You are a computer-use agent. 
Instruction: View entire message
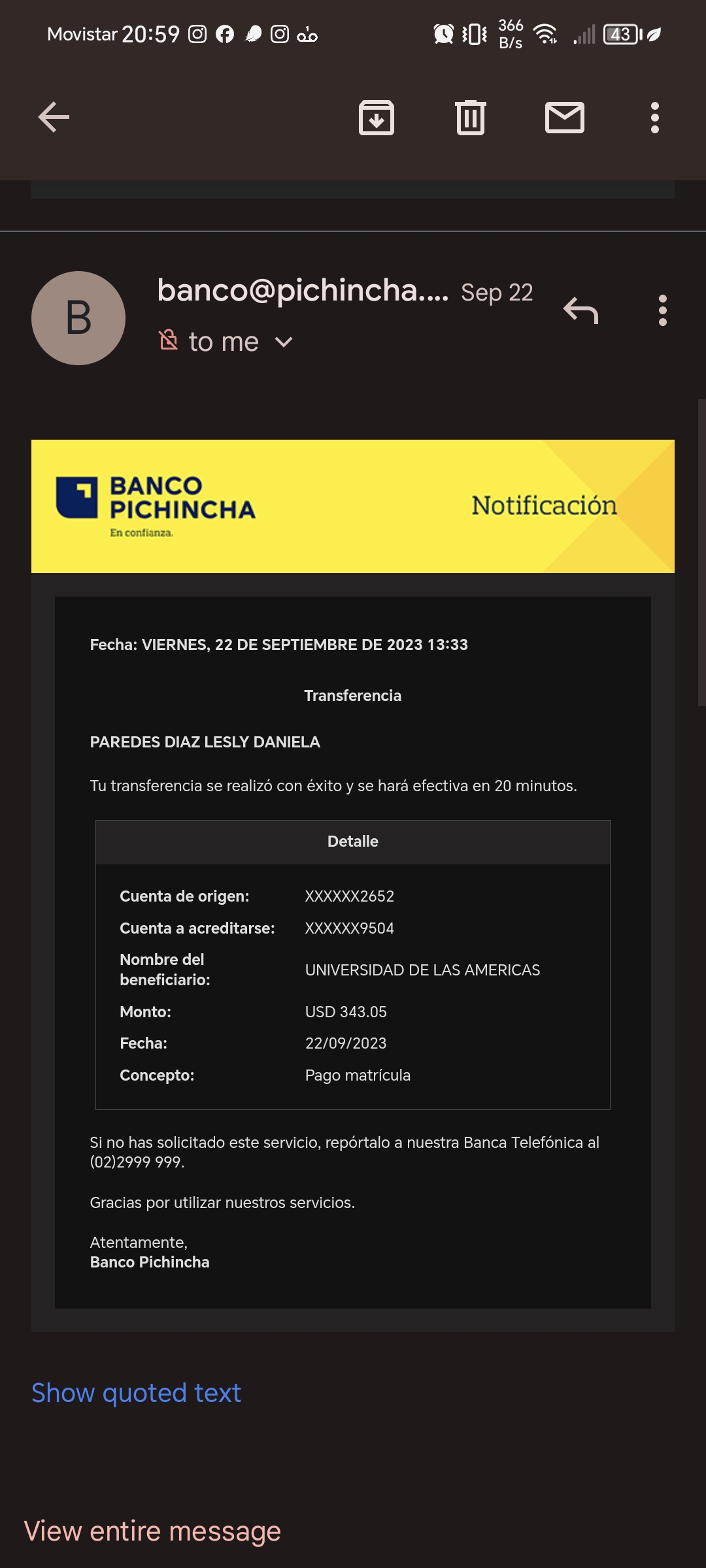point(152,1531)
